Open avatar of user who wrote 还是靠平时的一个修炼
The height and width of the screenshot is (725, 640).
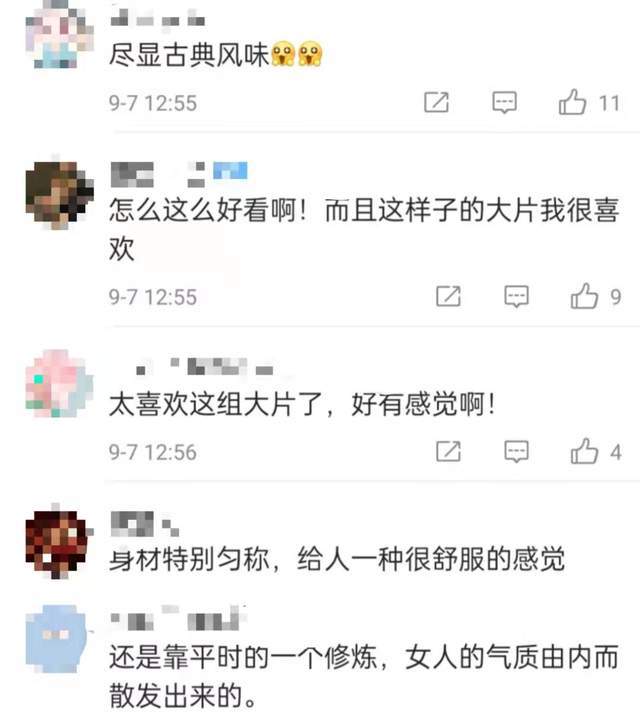(57, 640)
